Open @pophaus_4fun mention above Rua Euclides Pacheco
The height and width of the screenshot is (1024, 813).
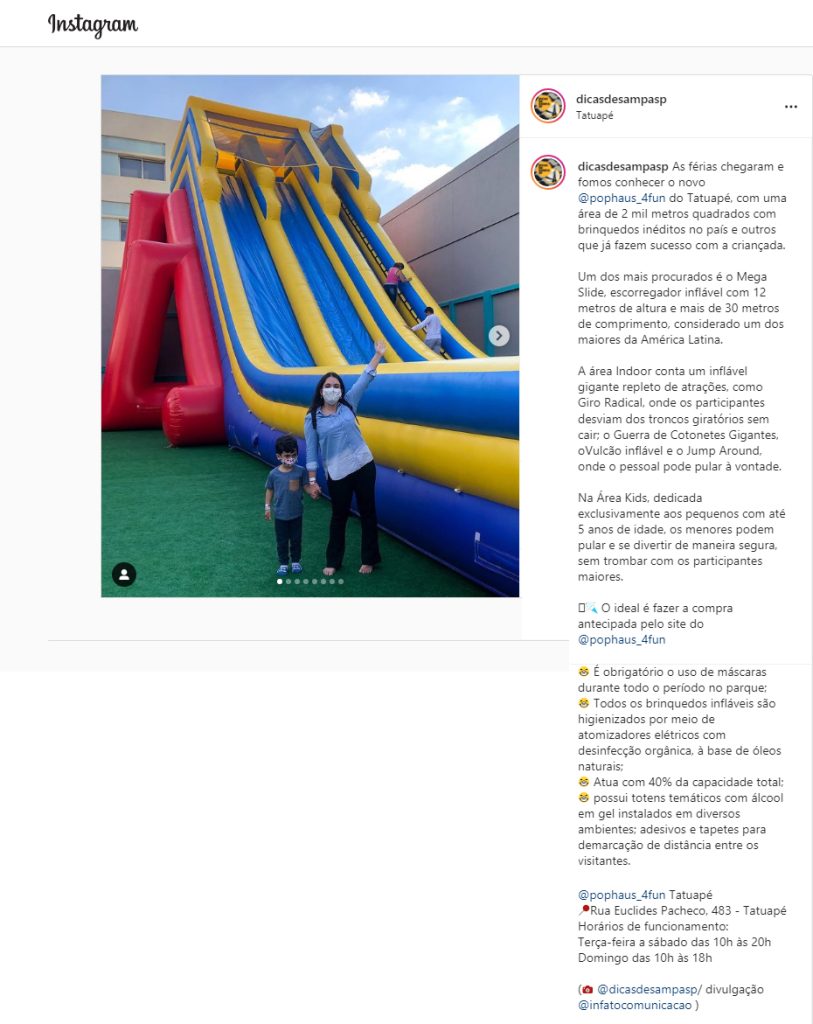point(621,895)
